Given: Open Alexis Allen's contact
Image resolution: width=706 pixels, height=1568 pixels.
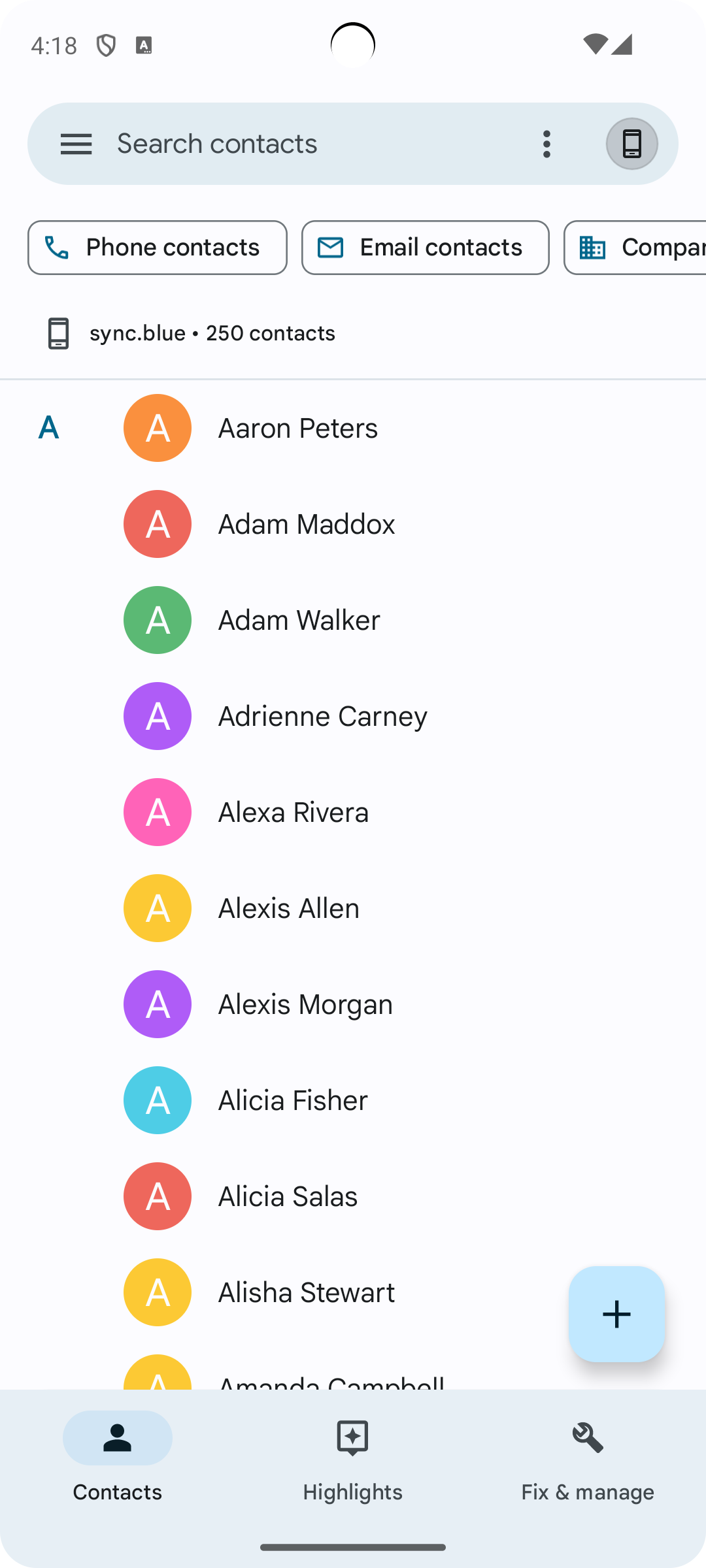Looking at the screenshot, I should (353, 908).
